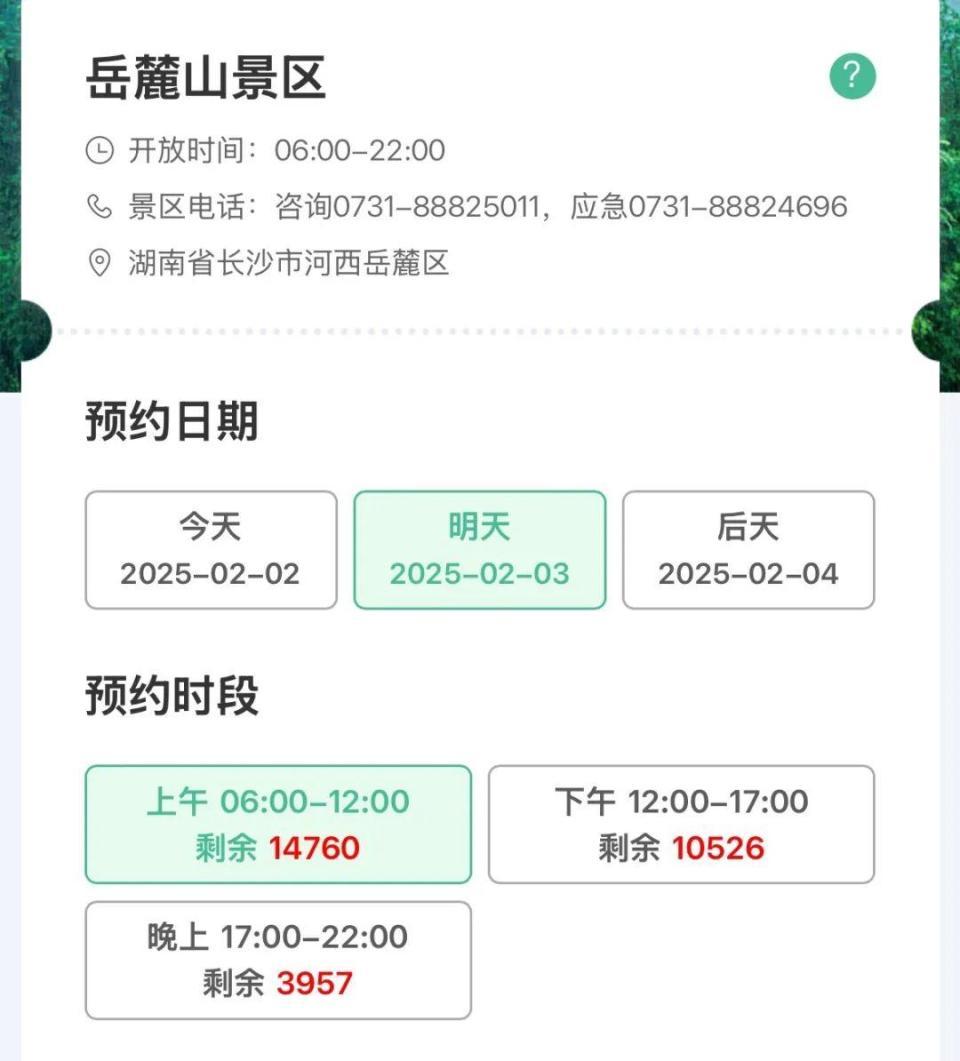Choose the 后天 2025-02-04 date option
Viewport: 960px width, 1061px height.
point(748,549)
